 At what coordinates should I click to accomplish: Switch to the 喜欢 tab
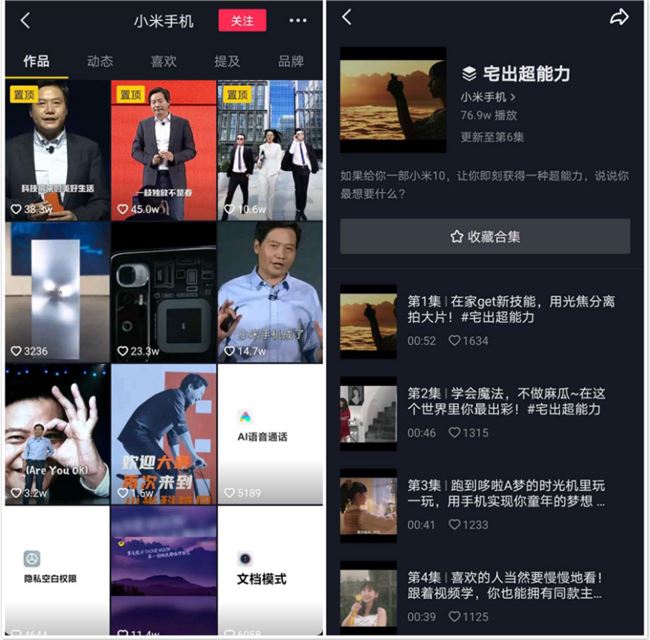coord(164,61)
